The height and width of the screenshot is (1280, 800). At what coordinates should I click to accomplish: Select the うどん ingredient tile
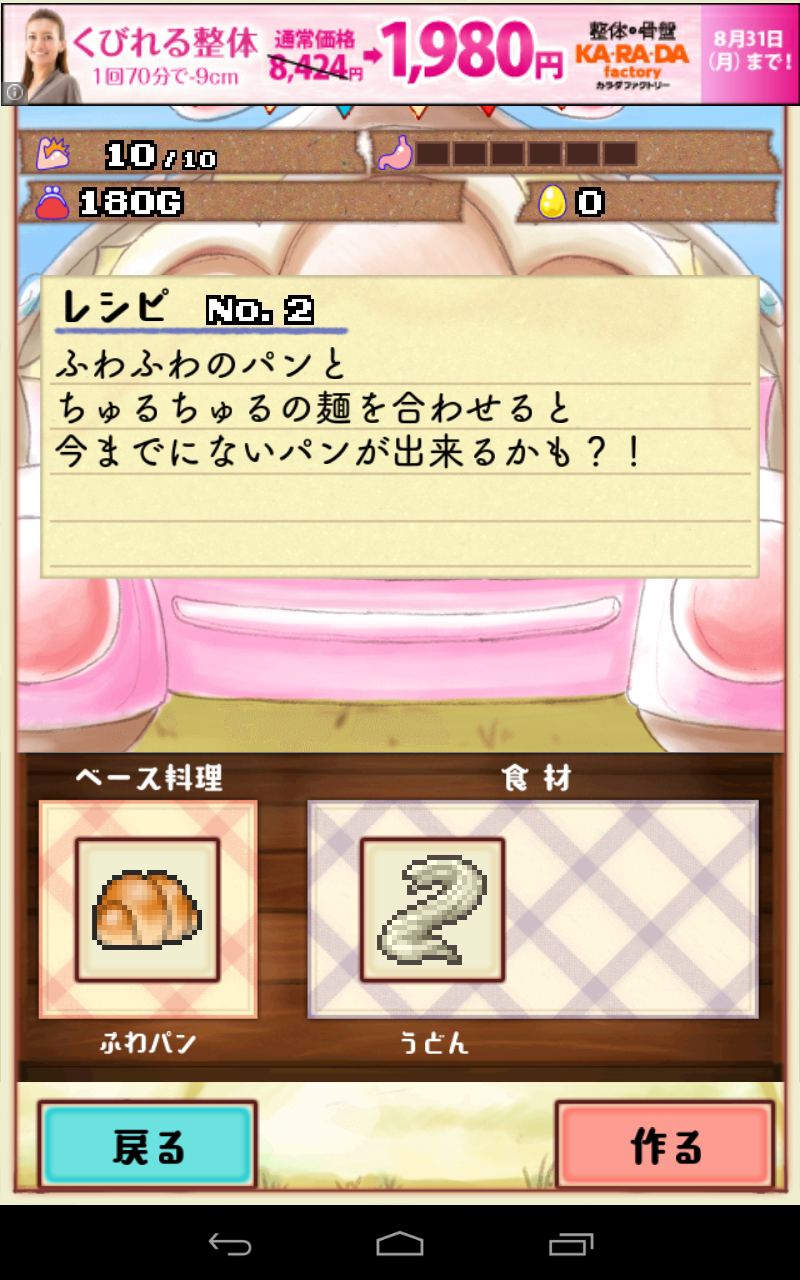click(432, 910)
